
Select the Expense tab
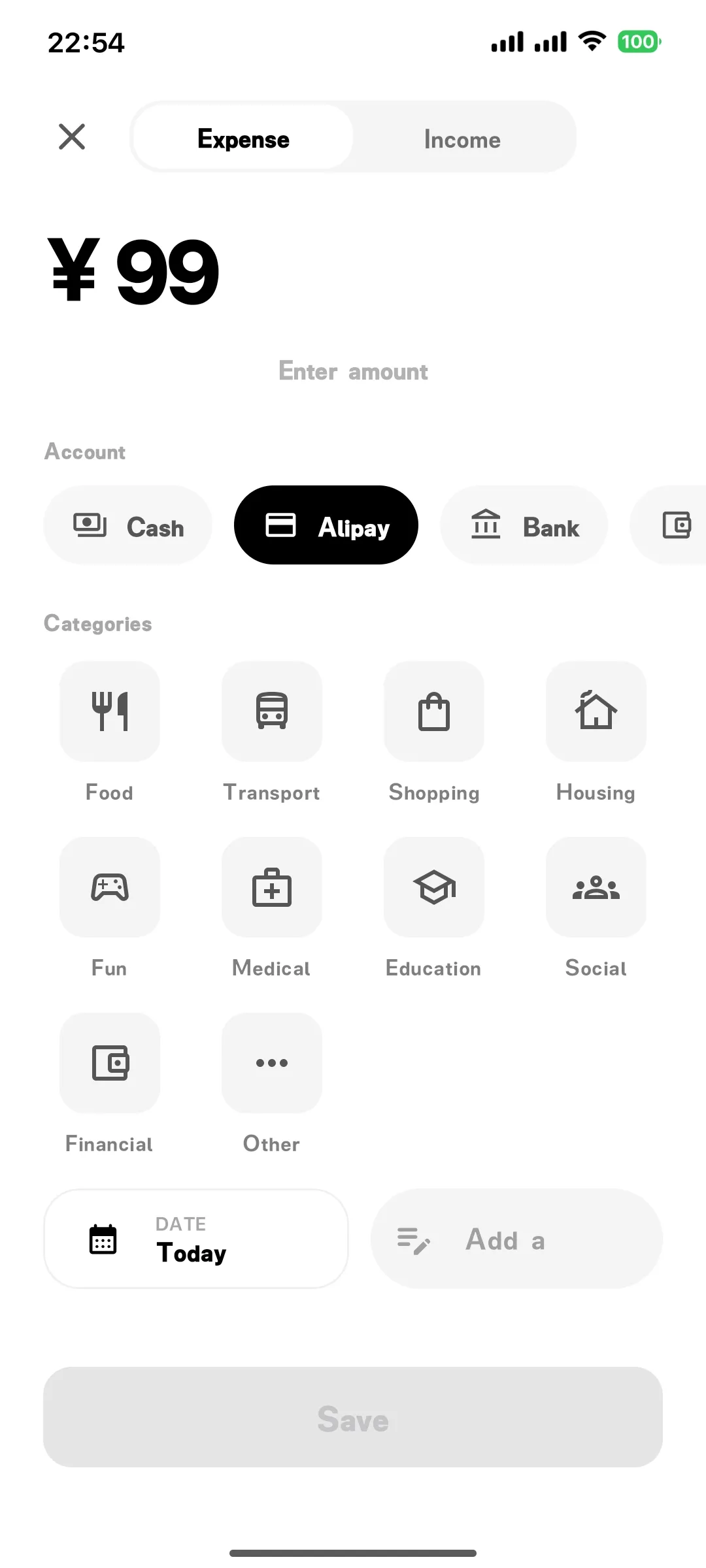[243, 139]
